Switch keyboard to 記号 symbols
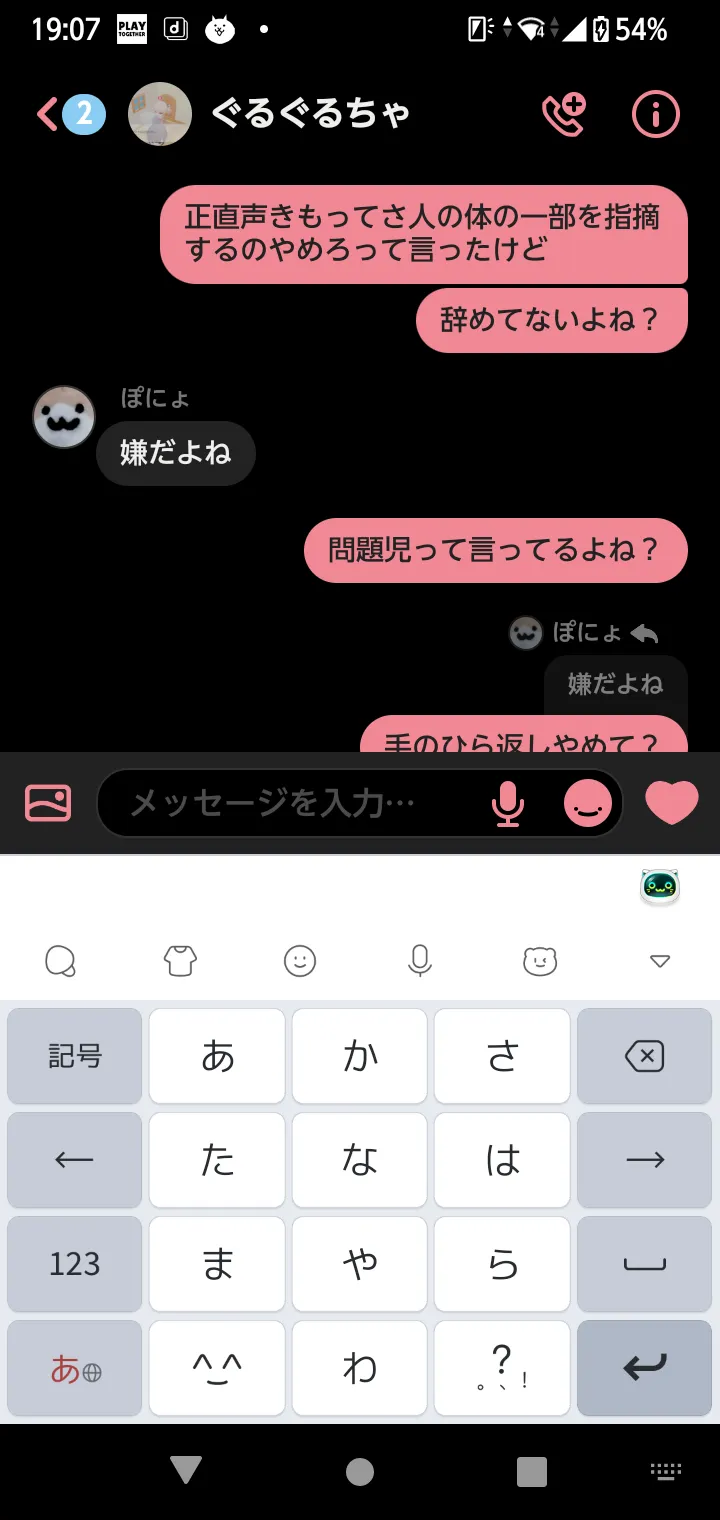The image size is (720, 1520). (x=75, y=1056)
